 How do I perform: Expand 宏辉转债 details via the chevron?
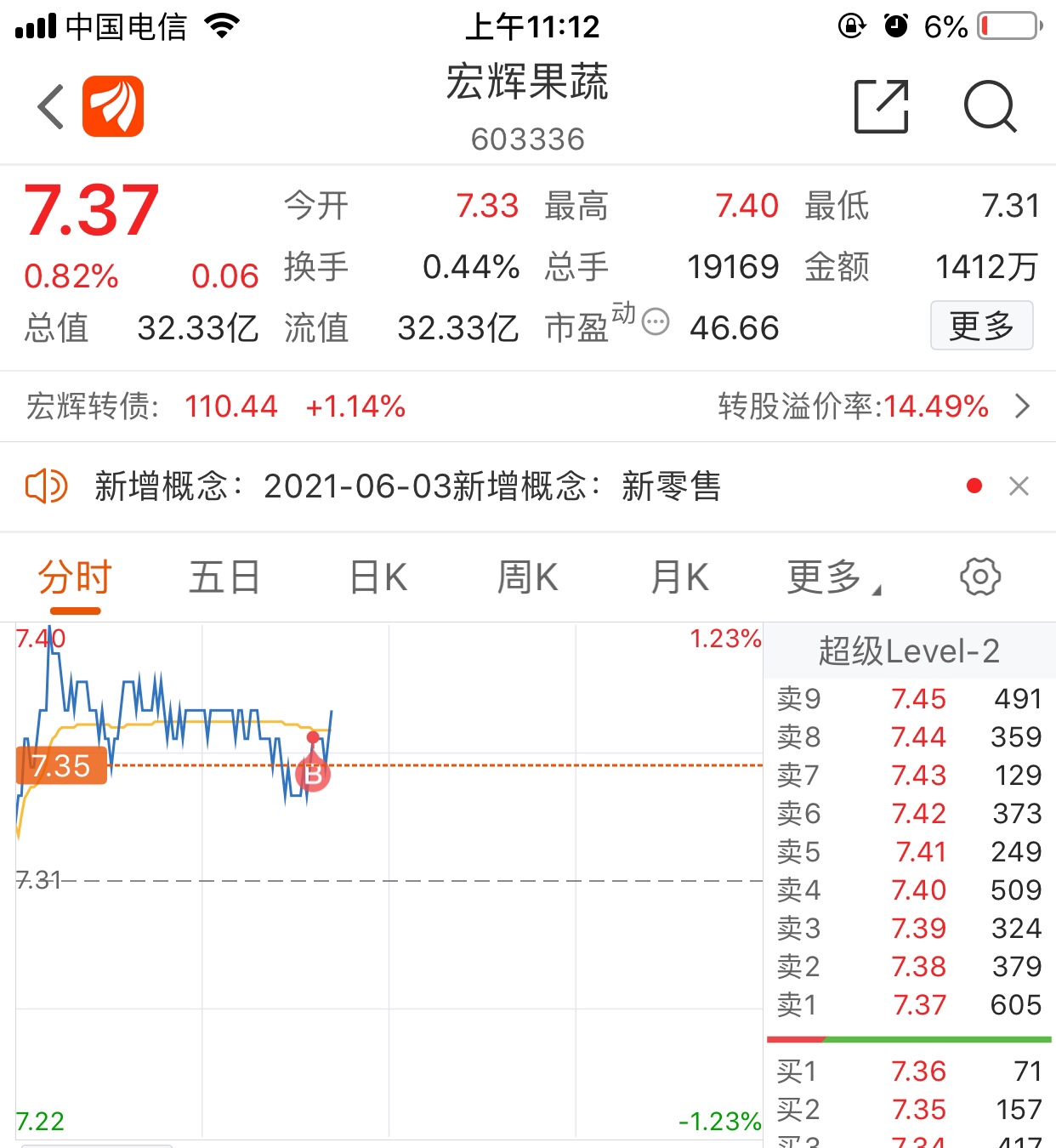[1023, 407]
